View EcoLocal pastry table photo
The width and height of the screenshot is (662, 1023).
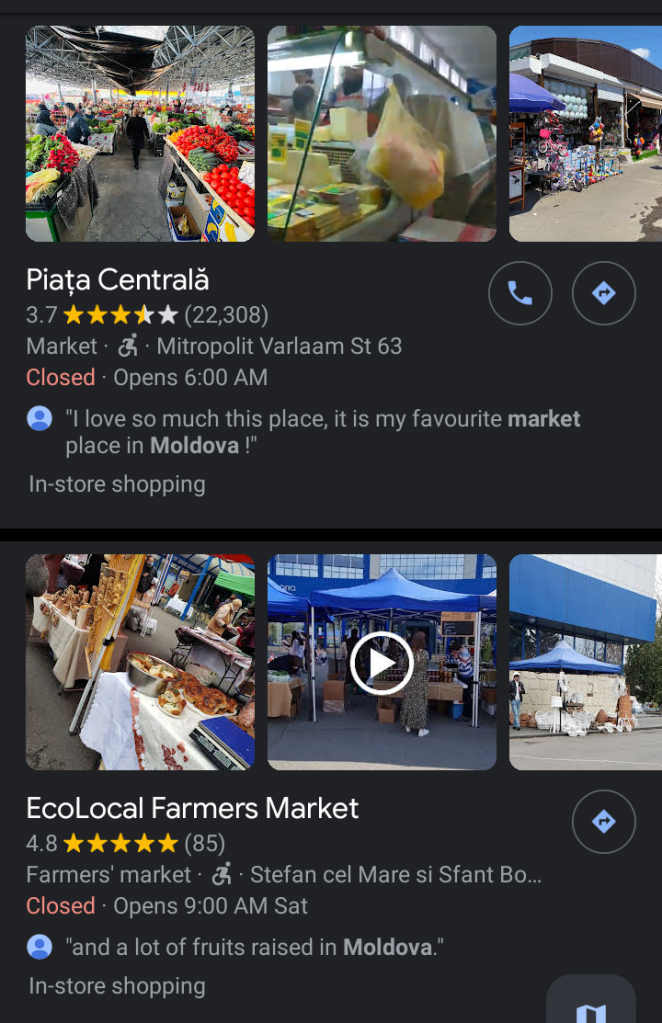pos(140,662)
